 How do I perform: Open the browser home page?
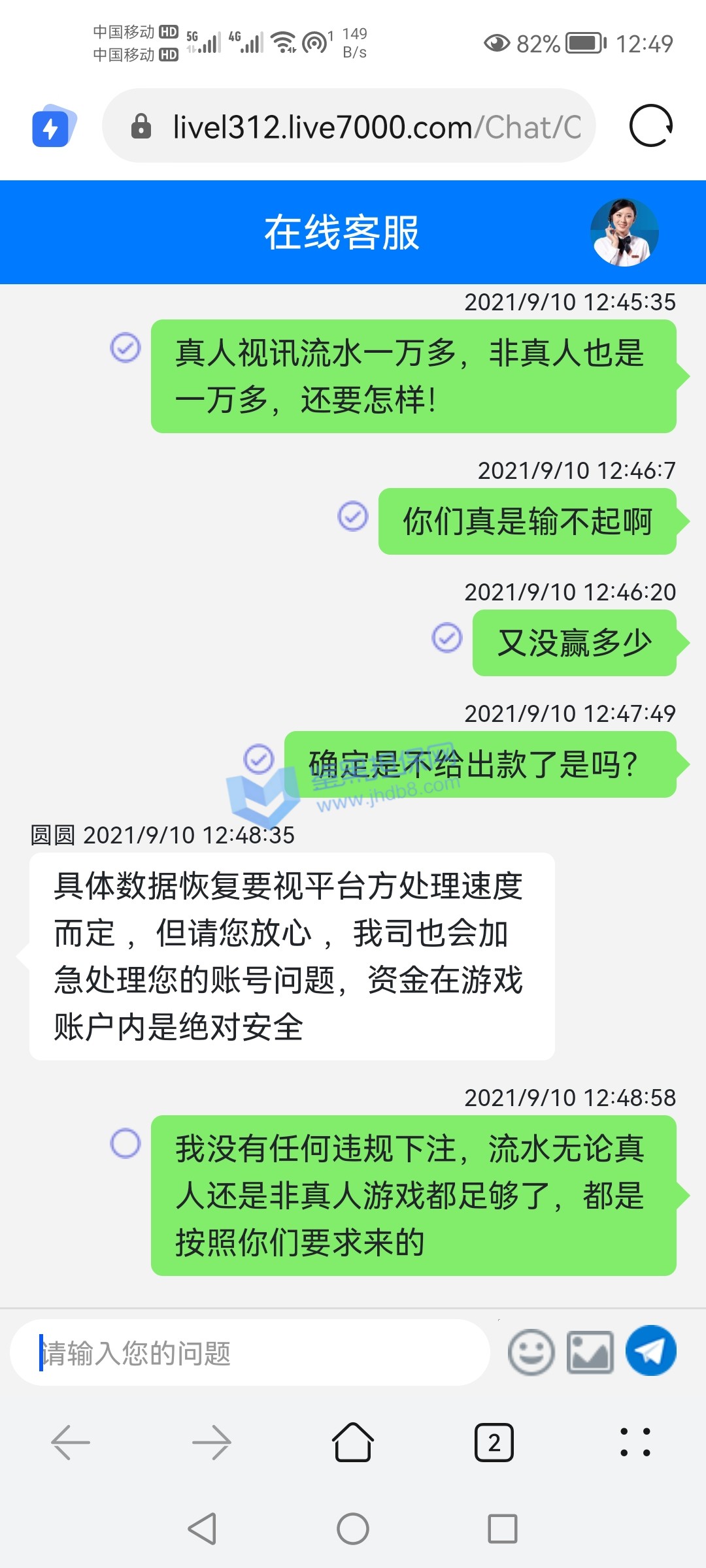tap(353, 1442)
